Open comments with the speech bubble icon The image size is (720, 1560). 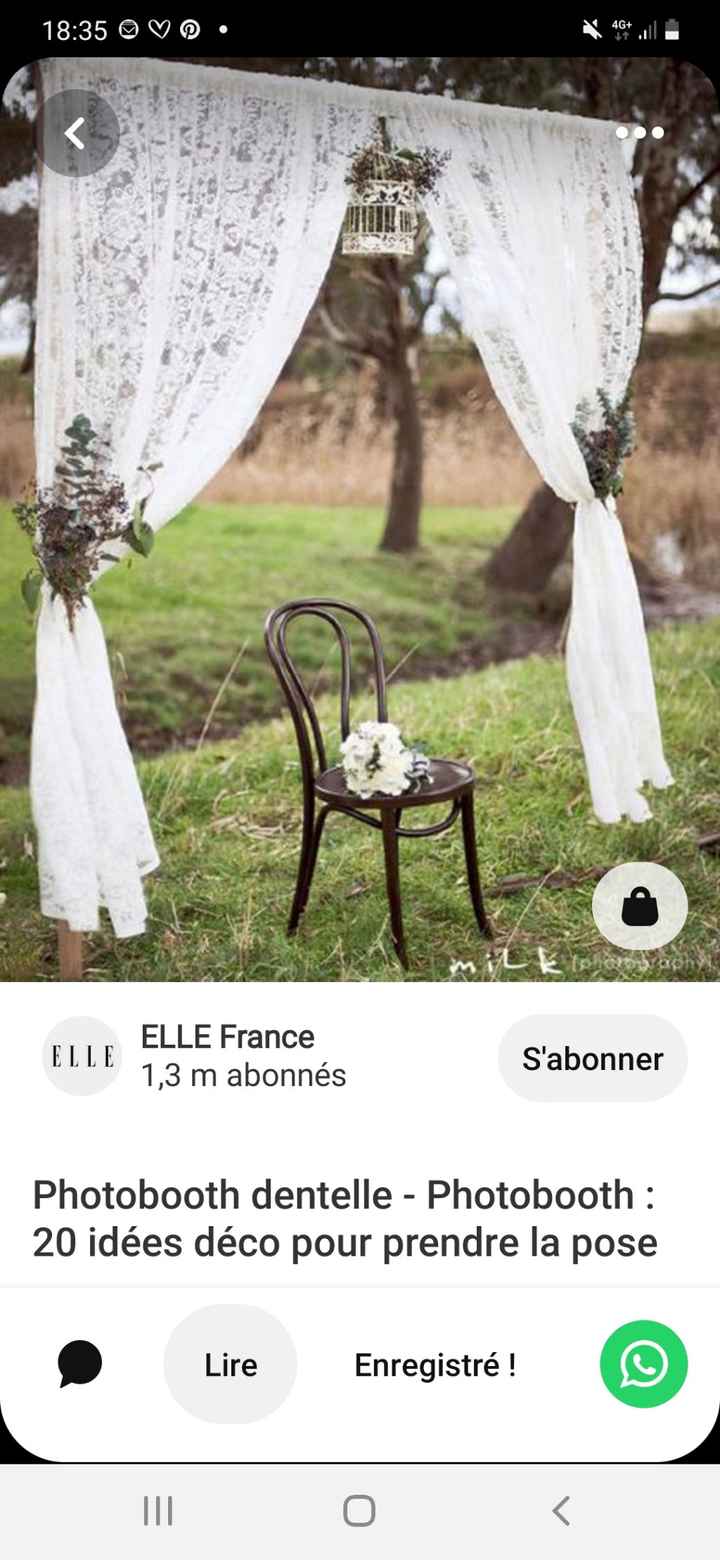click(80, 1363)
